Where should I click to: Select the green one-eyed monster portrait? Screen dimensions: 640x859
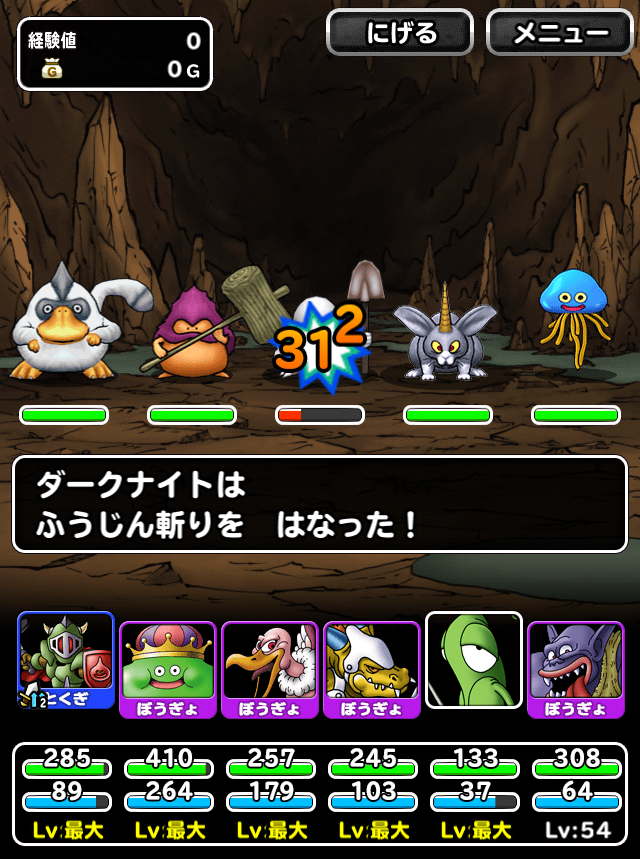click(x=473, y=660)
